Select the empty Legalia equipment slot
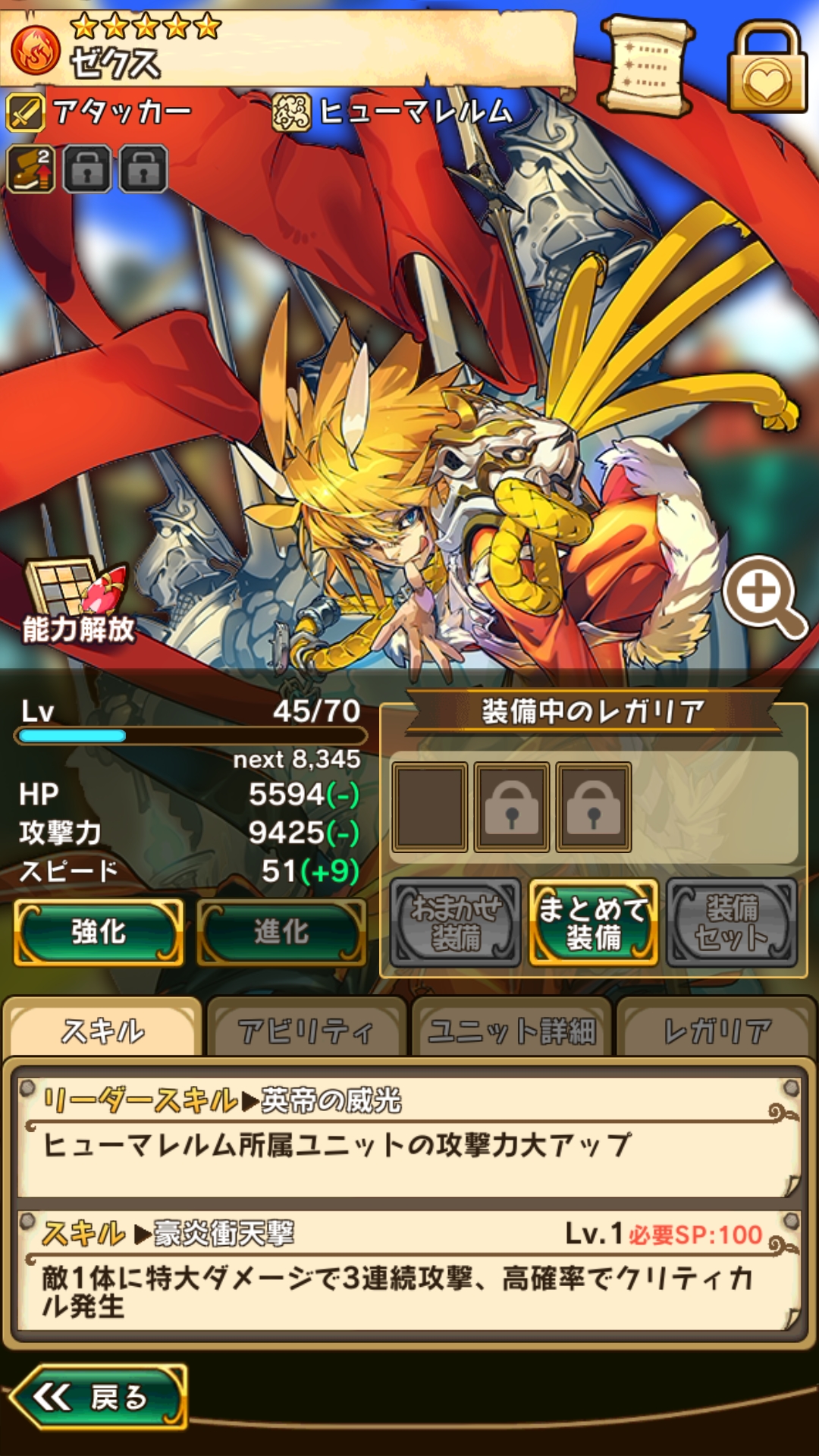 click(429, 807)
